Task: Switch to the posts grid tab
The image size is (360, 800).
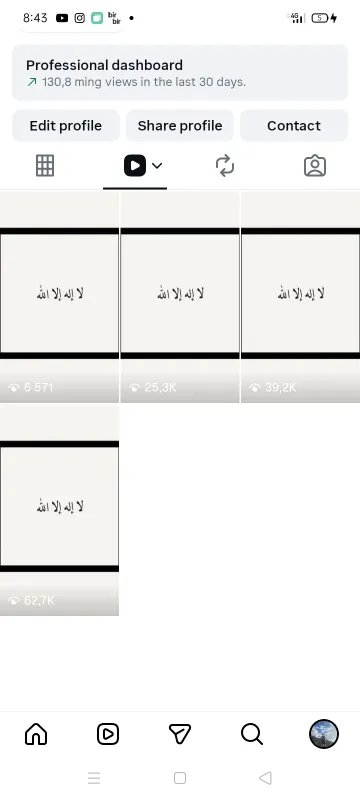Action: click(45, 166)
